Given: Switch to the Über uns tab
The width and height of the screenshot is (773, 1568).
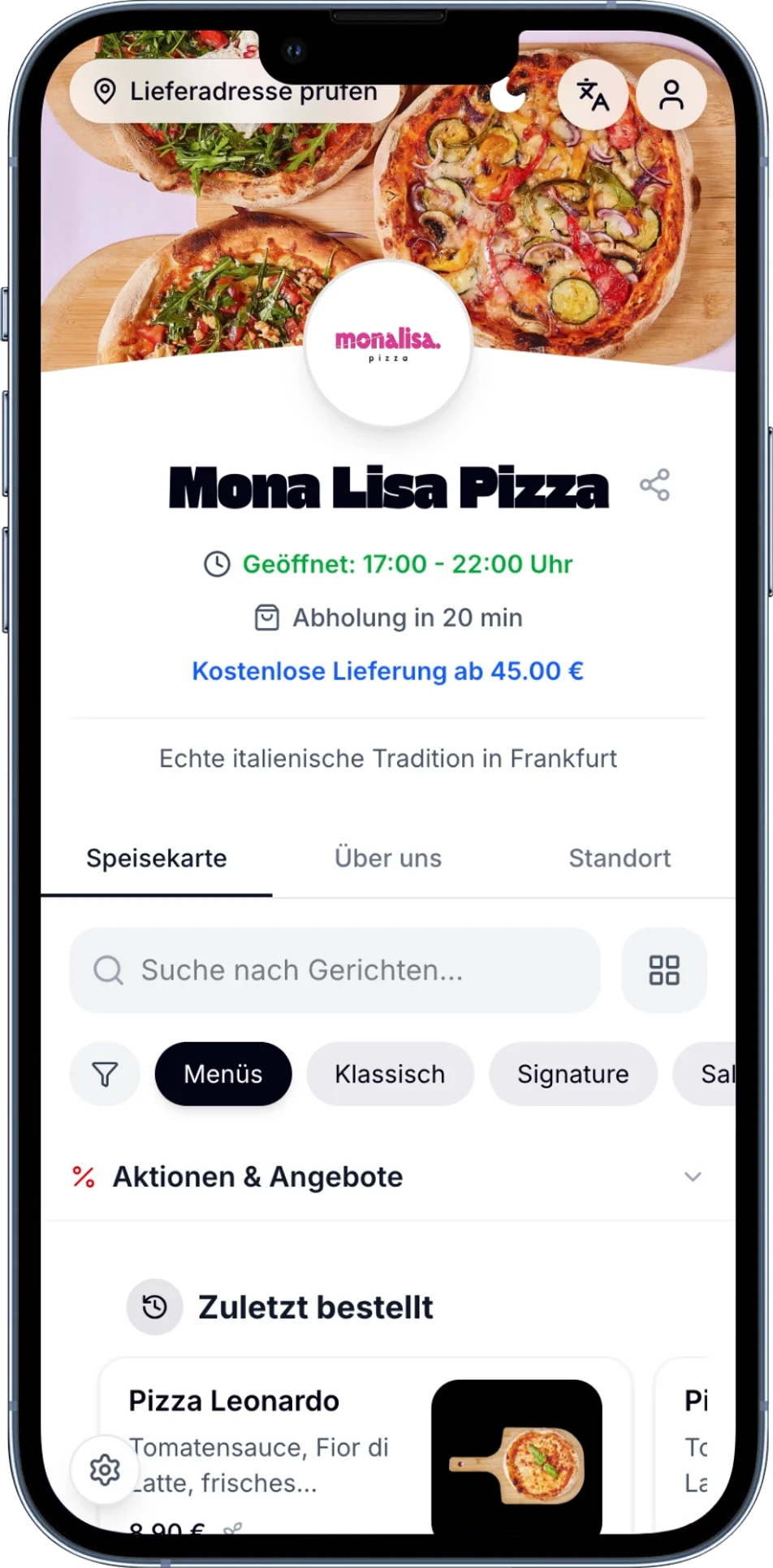Looking at the screenshot, I should [387, 858].
